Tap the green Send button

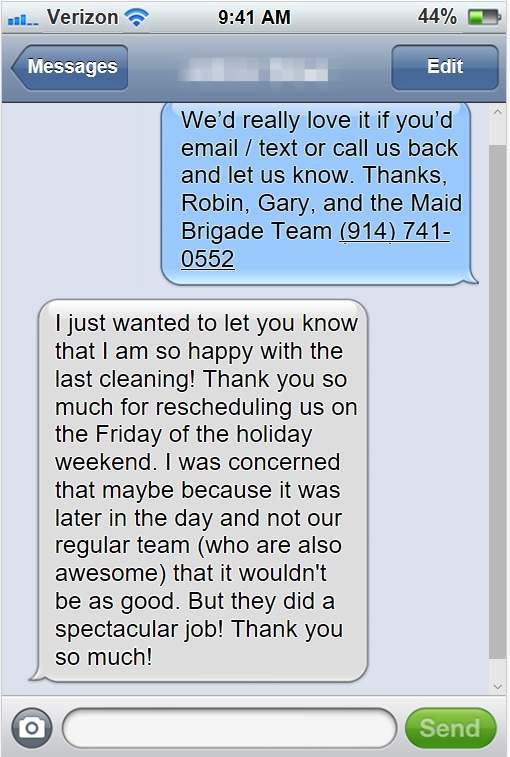450,728
